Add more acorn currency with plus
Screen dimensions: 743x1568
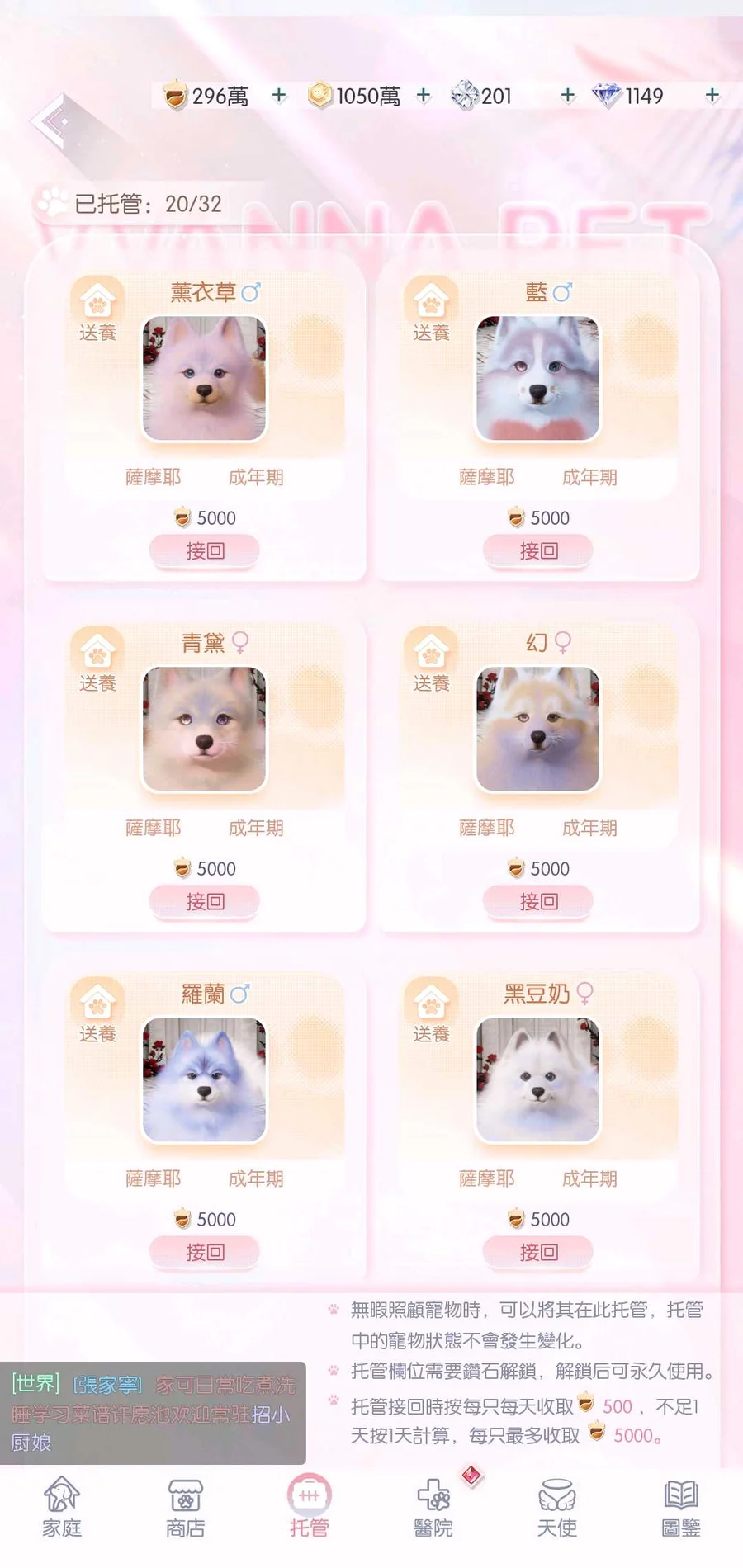tap(279, 96)
